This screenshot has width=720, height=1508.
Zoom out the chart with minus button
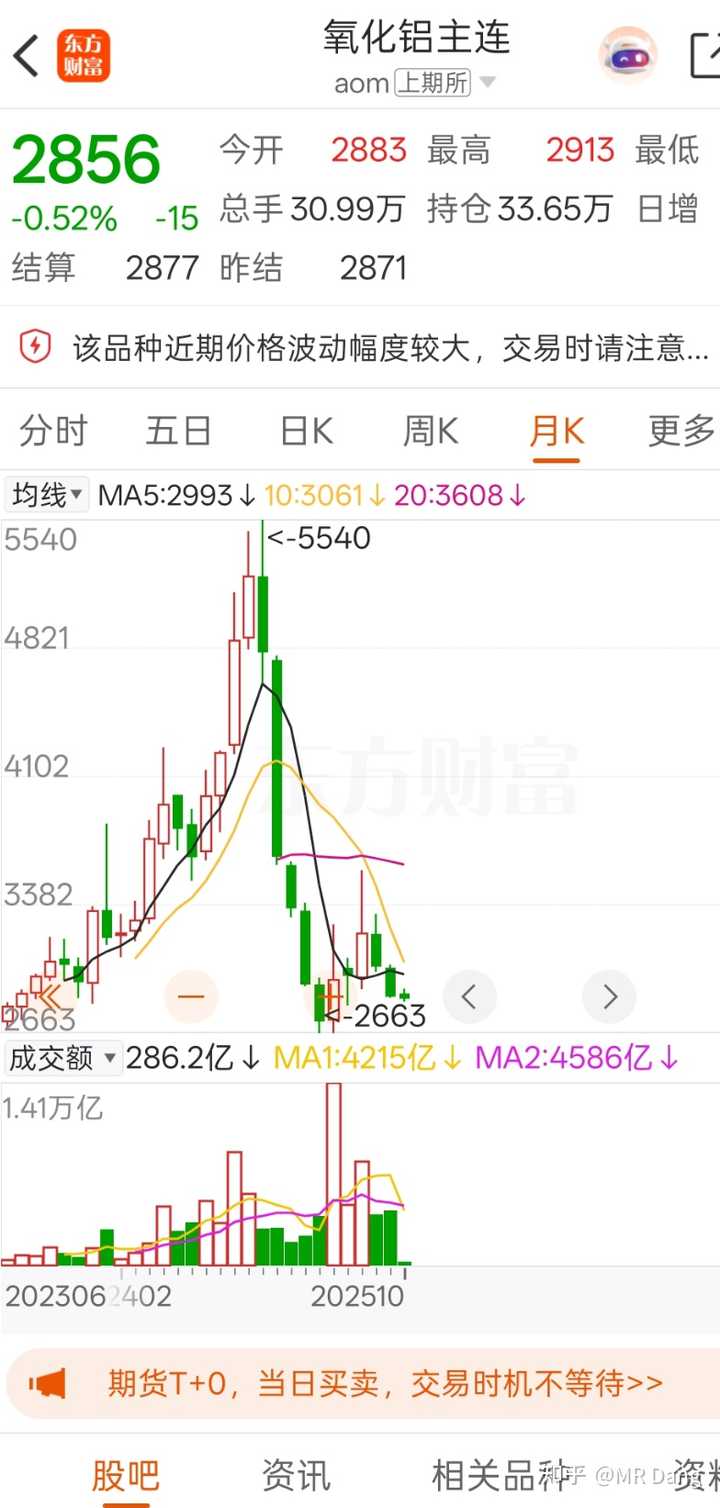click(190, 996)
